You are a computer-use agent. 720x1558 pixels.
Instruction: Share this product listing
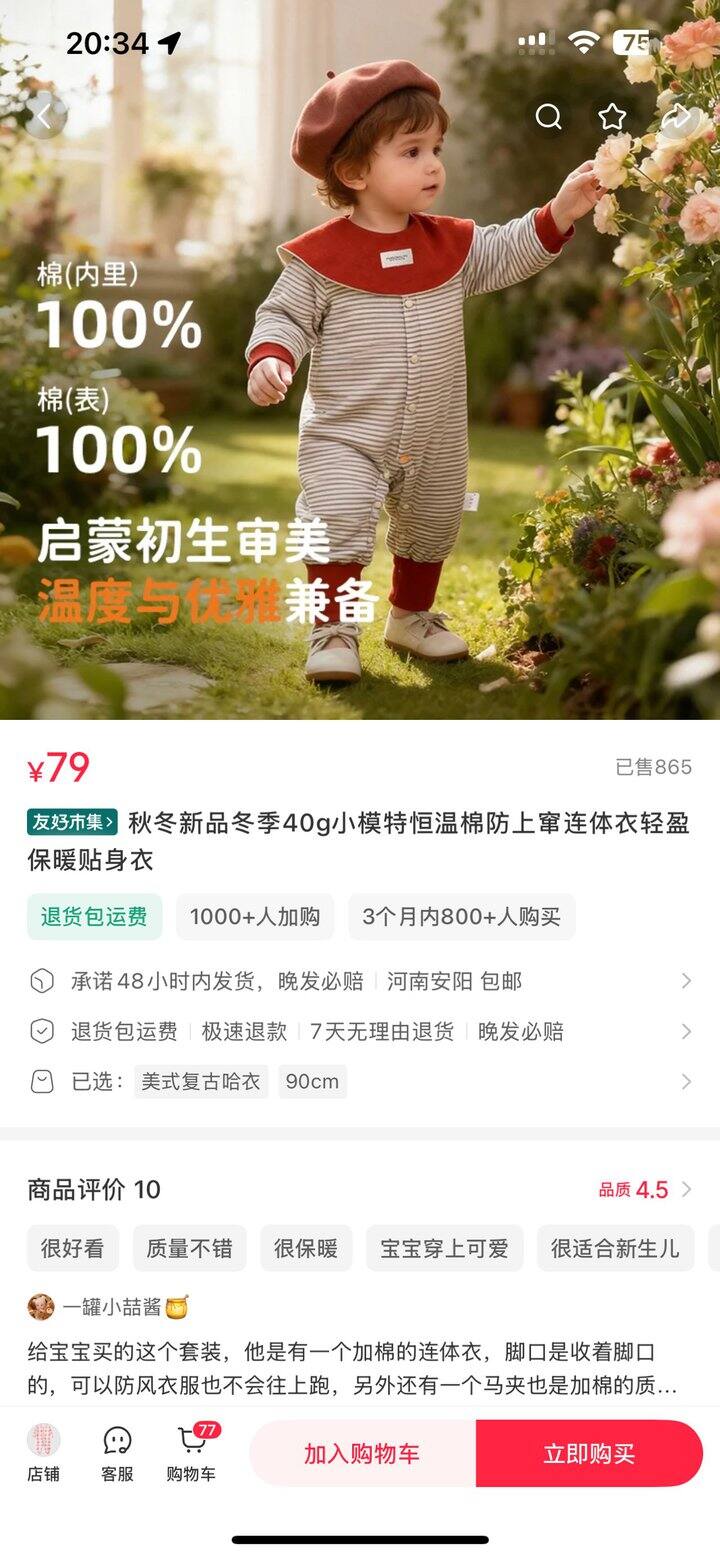[677, 117]
